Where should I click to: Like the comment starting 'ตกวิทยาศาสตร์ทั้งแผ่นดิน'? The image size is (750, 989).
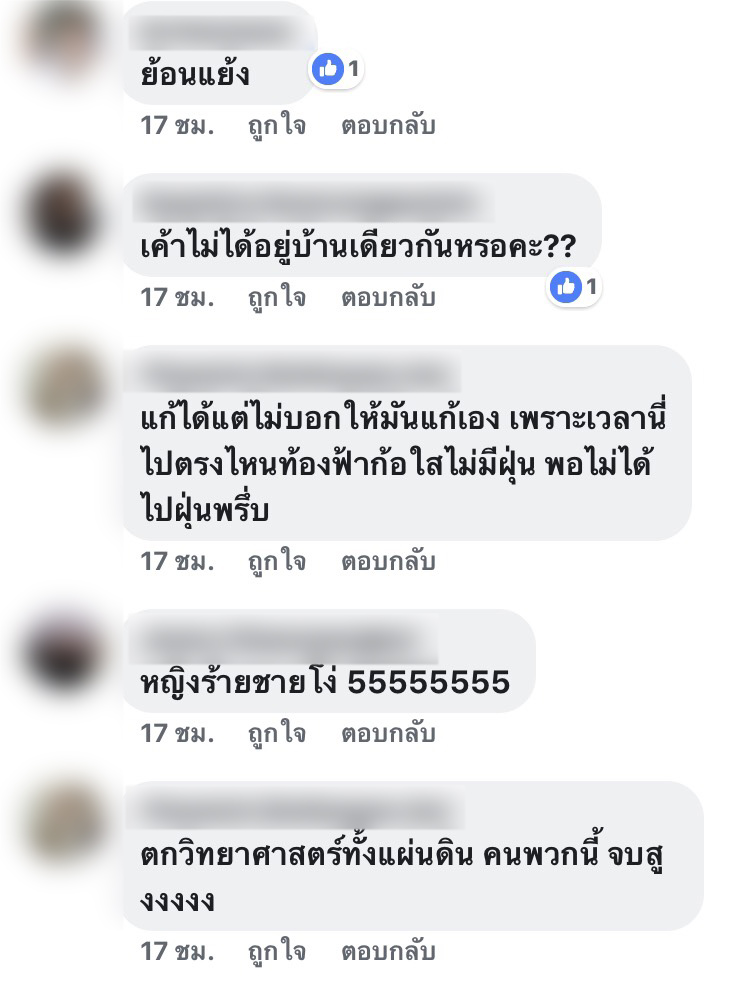[x=276, y=951]
